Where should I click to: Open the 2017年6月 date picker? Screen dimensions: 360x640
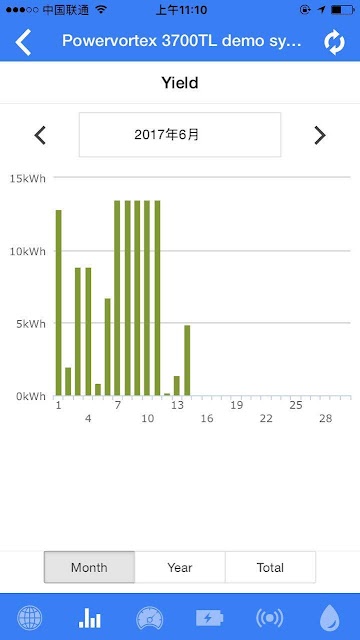tap(180, 135)
